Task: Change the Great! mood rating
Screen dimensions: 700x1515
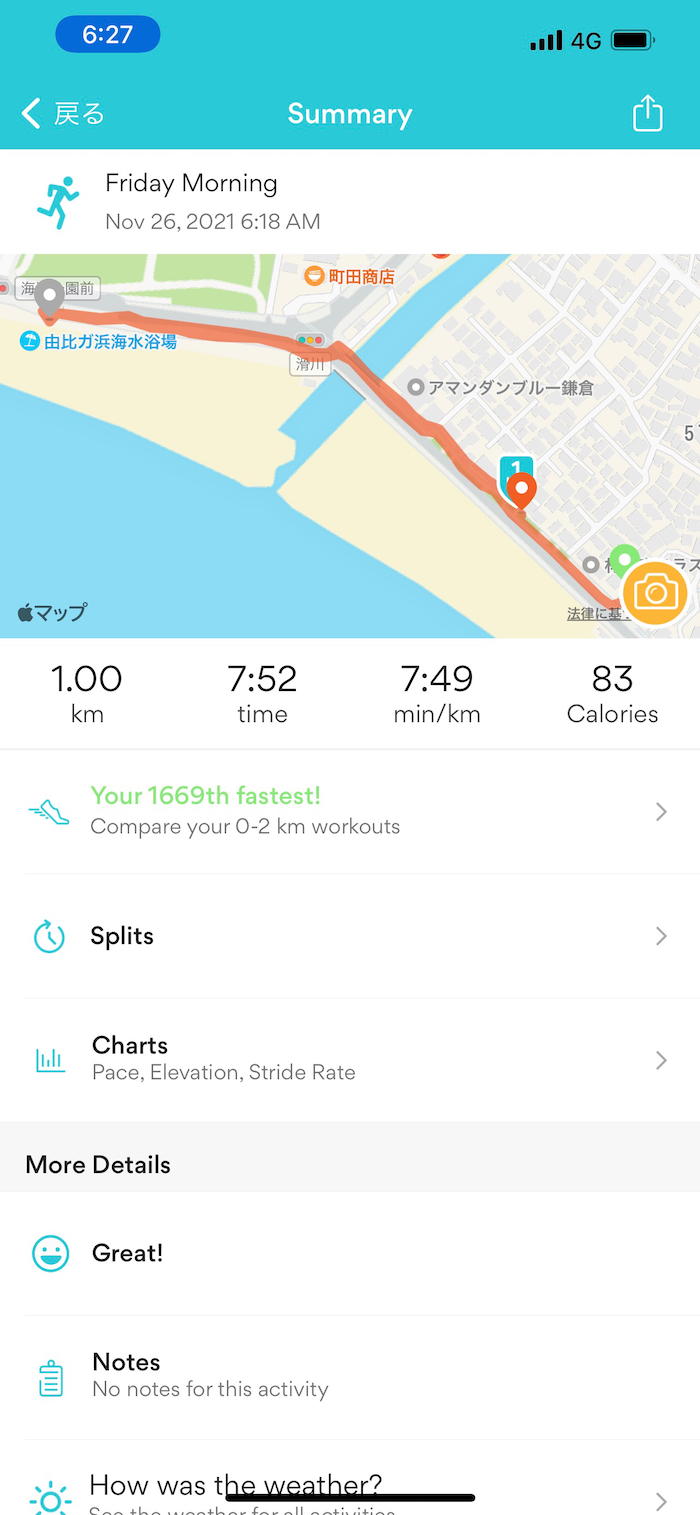Action: tap(348, 1253)
